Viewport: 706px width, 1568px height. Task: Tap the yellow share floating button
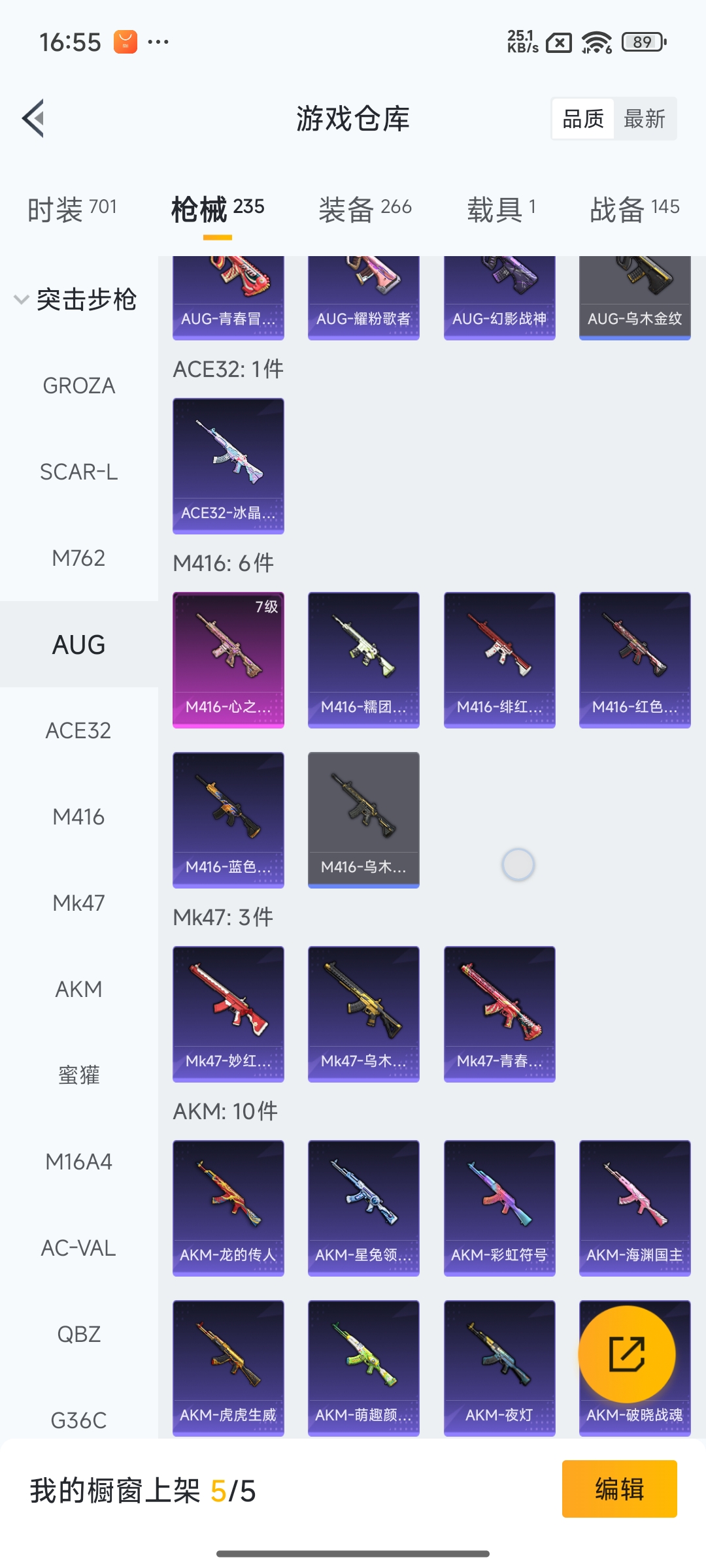click(626, 1354)
